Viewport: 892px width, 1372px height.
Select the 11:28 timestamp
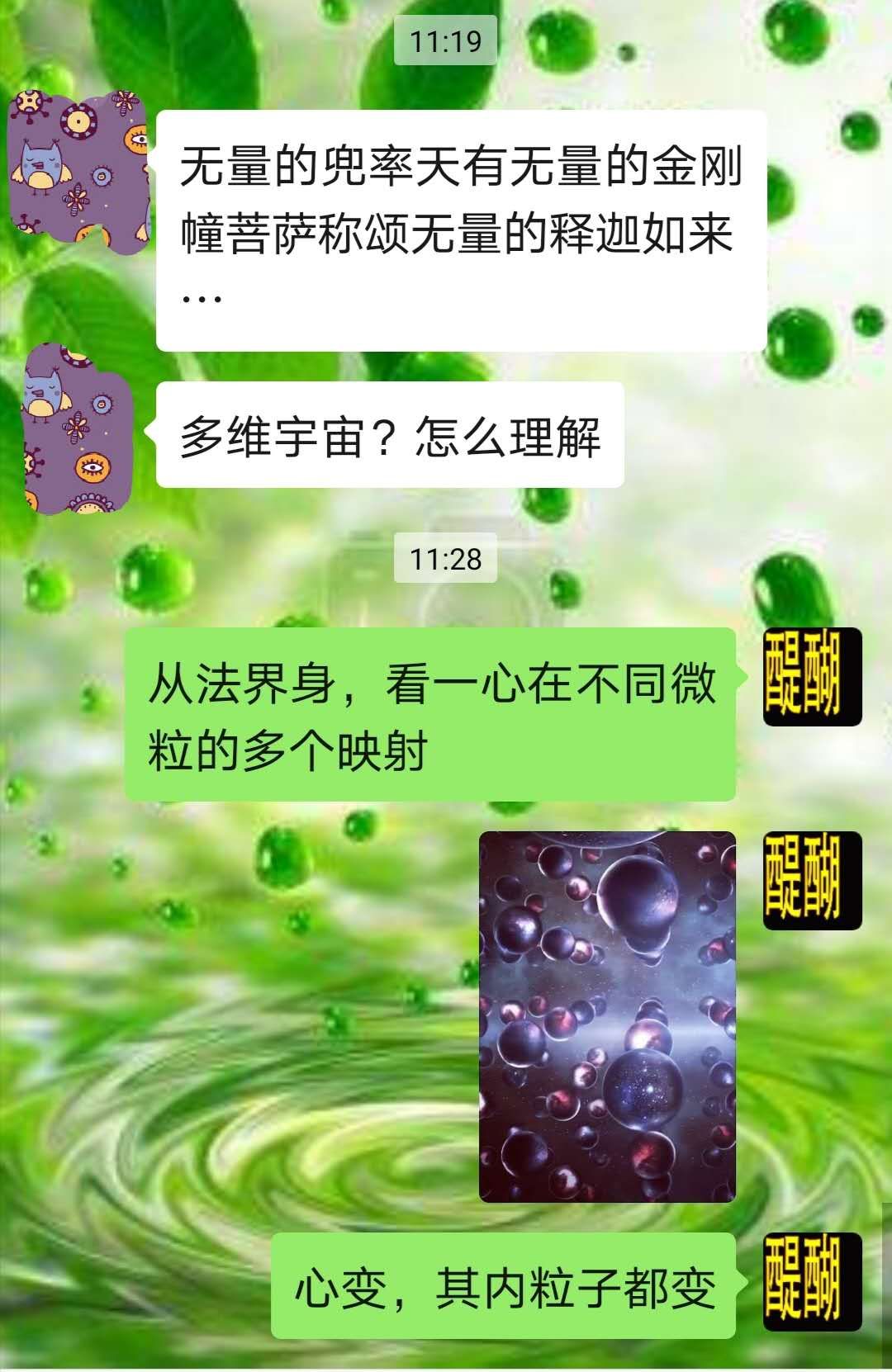click(x=446, y=560)
